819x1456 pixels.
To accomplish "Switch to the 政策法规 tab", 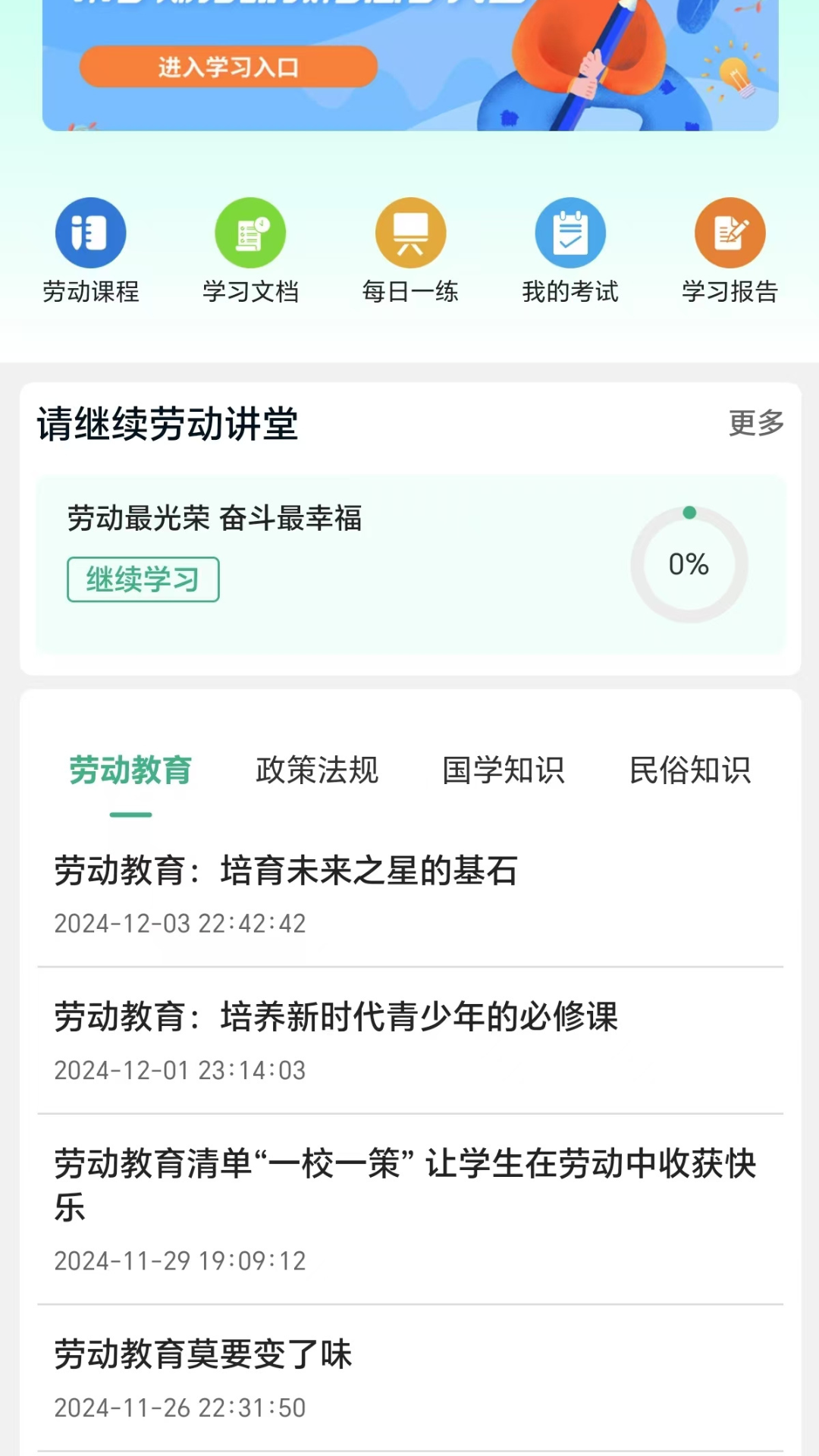I will [318, 770].
